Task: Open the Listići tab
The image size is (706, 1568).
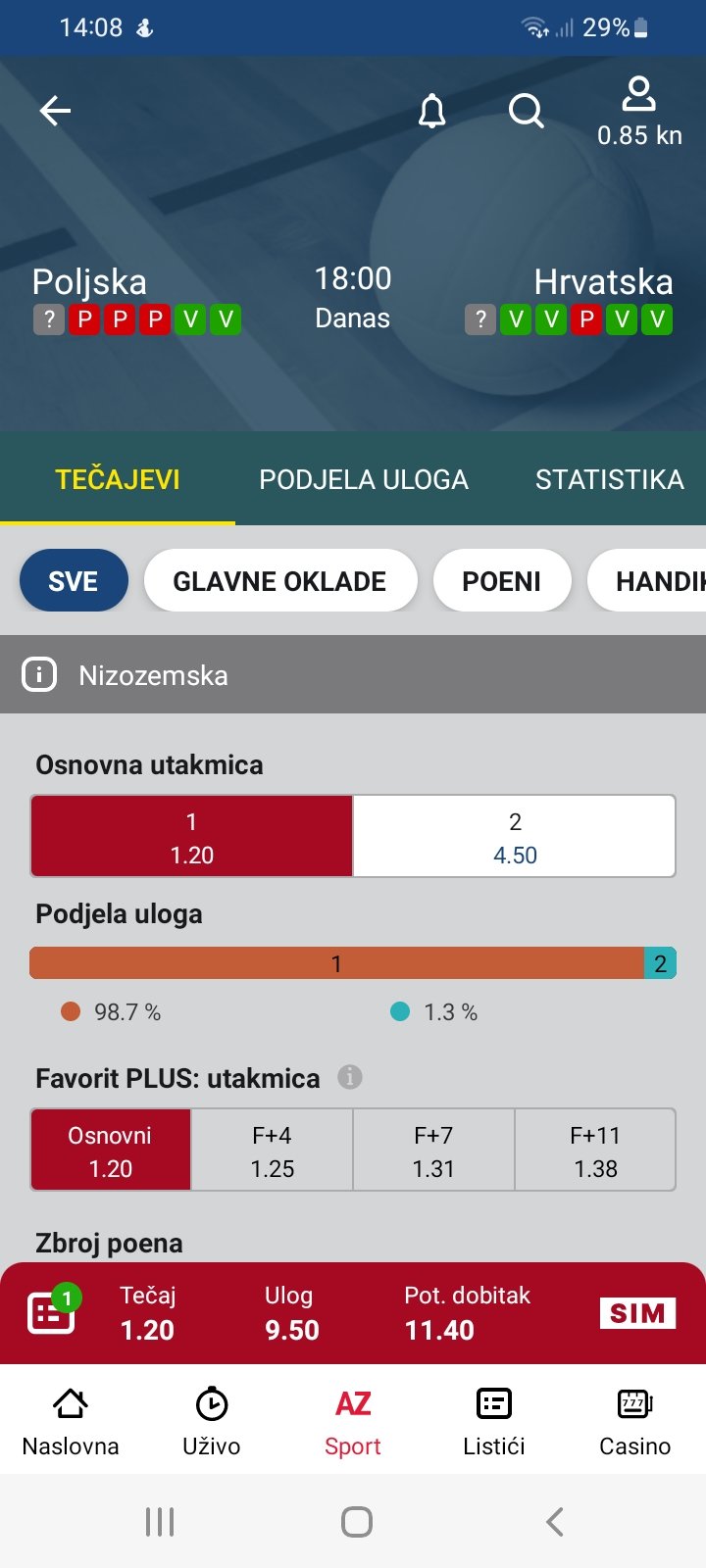Action: pos(494,1420)
